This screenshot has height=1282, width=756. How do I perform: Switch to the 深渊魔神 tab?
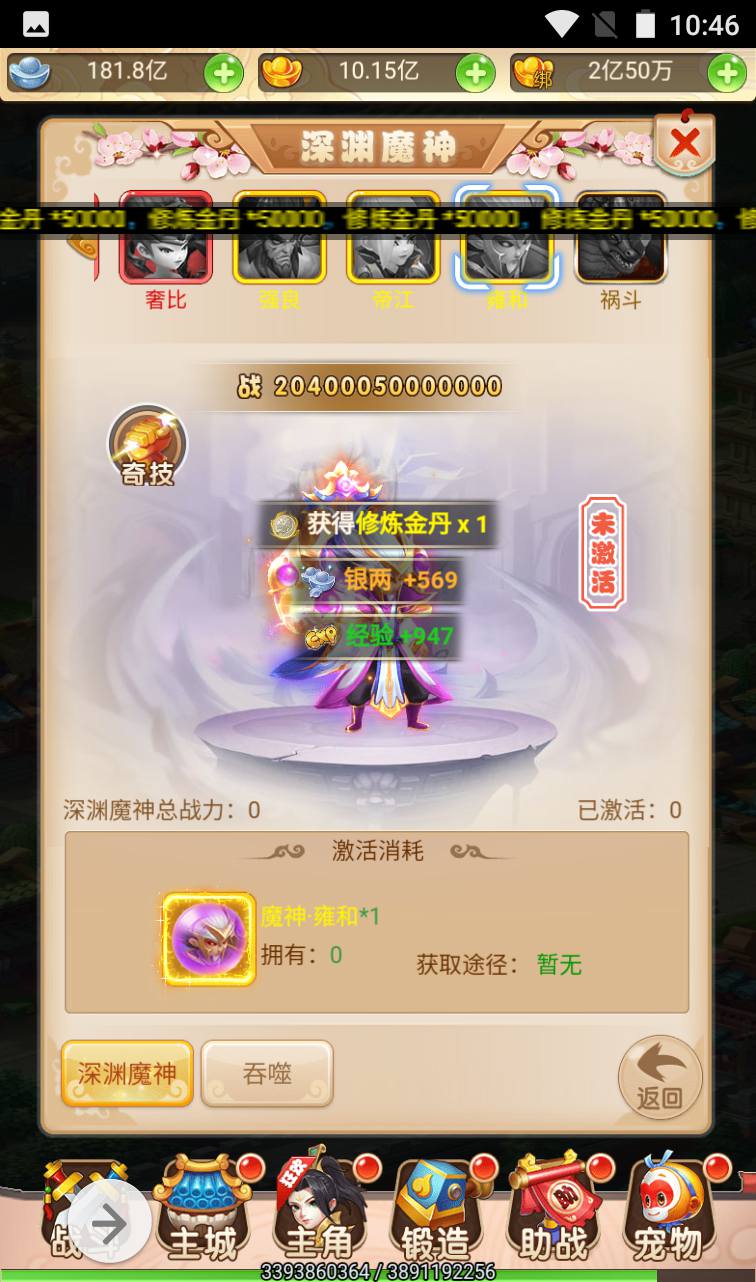point(127,1074)
